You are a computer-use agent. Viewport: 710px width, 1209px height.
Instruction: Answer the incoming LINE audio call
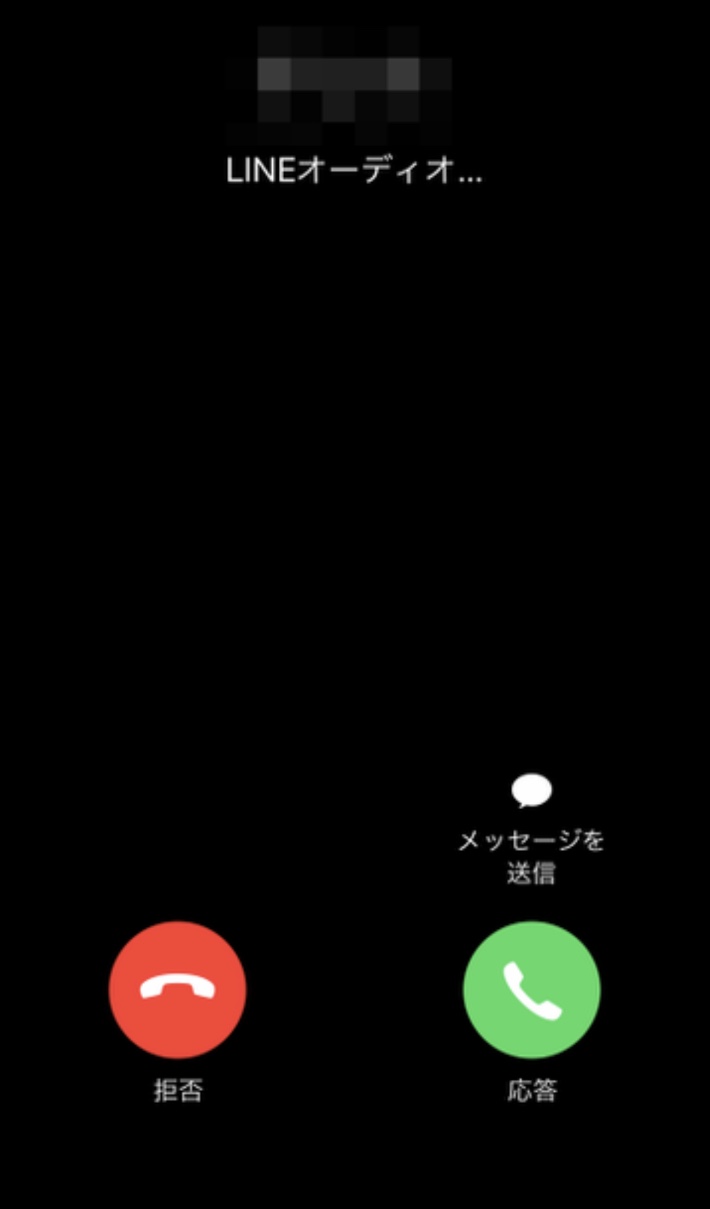point(531,989)
